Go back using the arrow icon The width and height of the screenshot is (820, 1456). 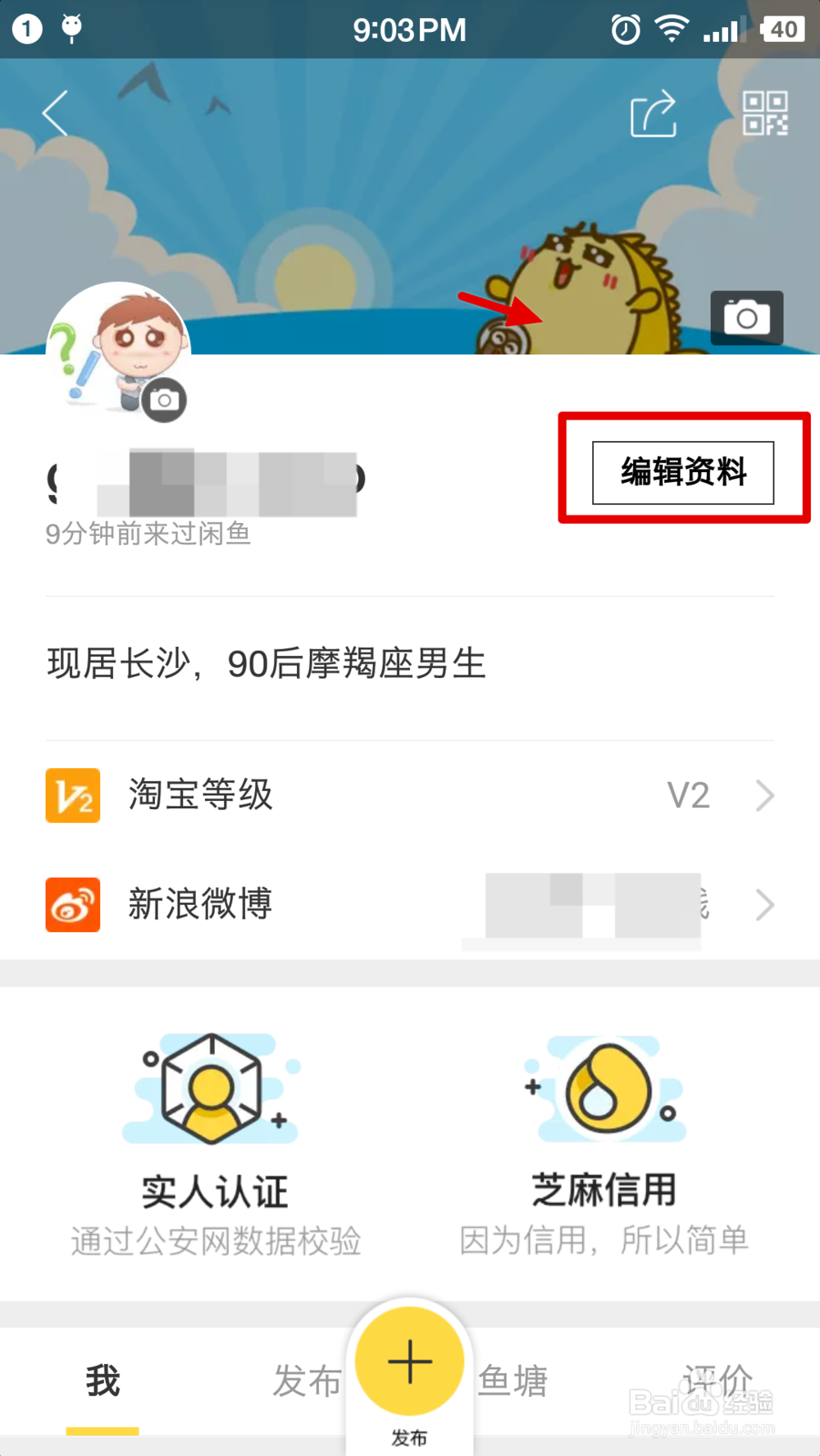pos(56,113)
